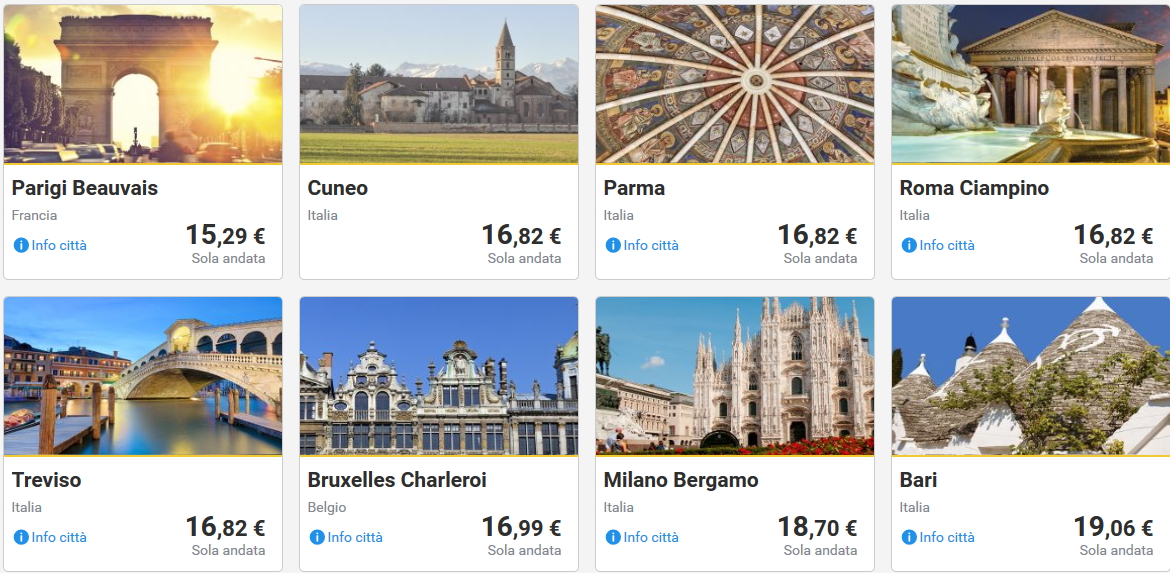This screenshot has width=1170, height=573.
Task: Show Info città for Roma Ciampino
Action: click(x=939, y=245)
